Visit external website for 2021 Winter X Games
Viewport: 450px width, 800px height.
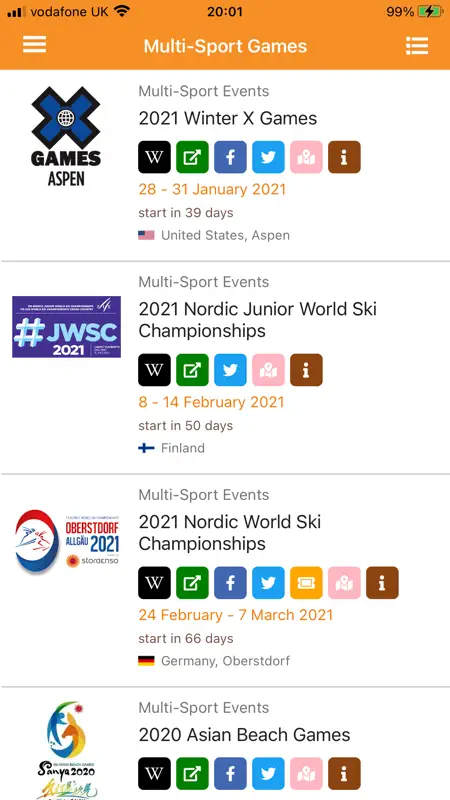[192, 157]
